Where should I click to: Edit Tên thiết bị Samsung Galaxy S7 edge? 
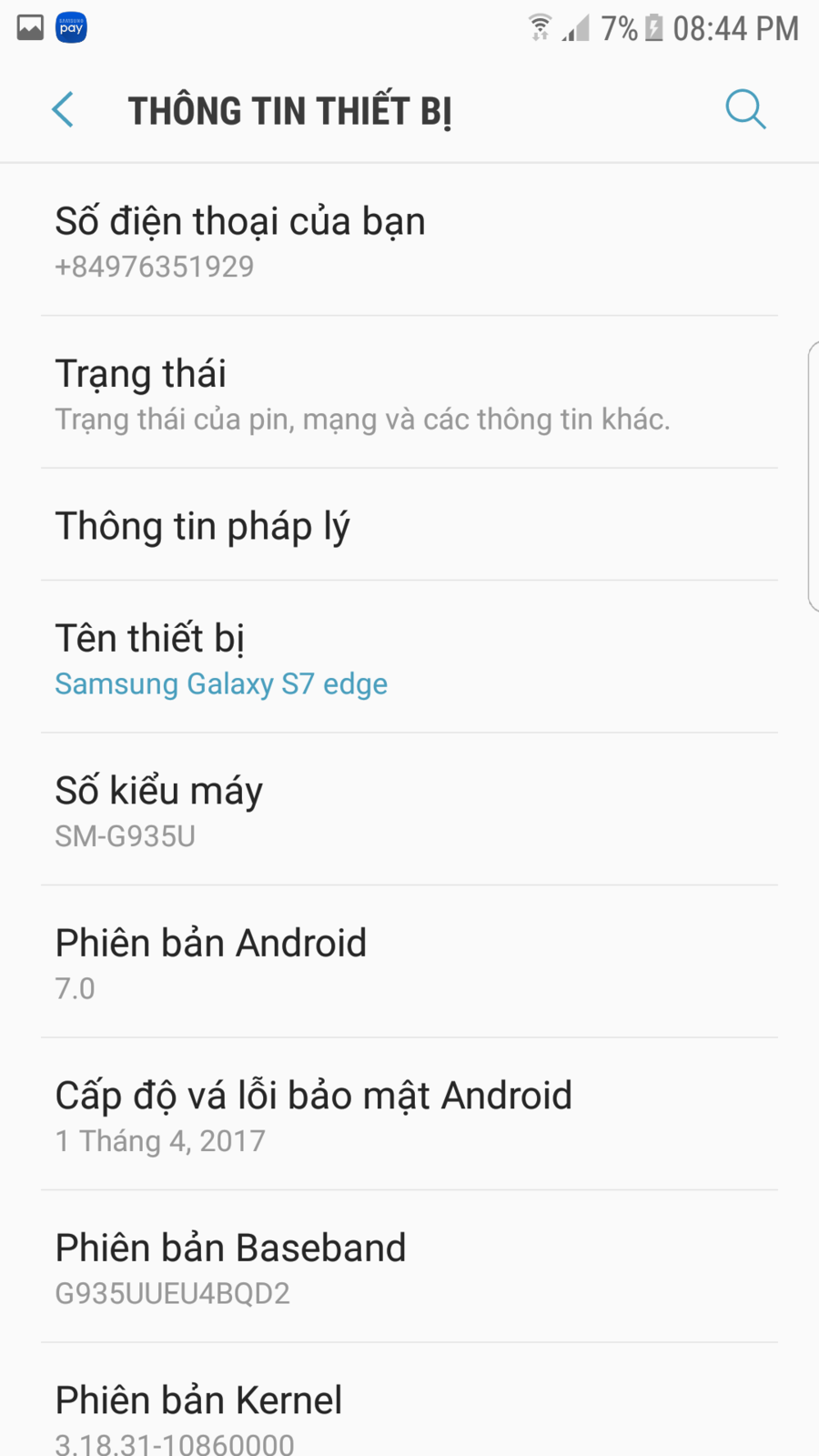tap(409, 658)
